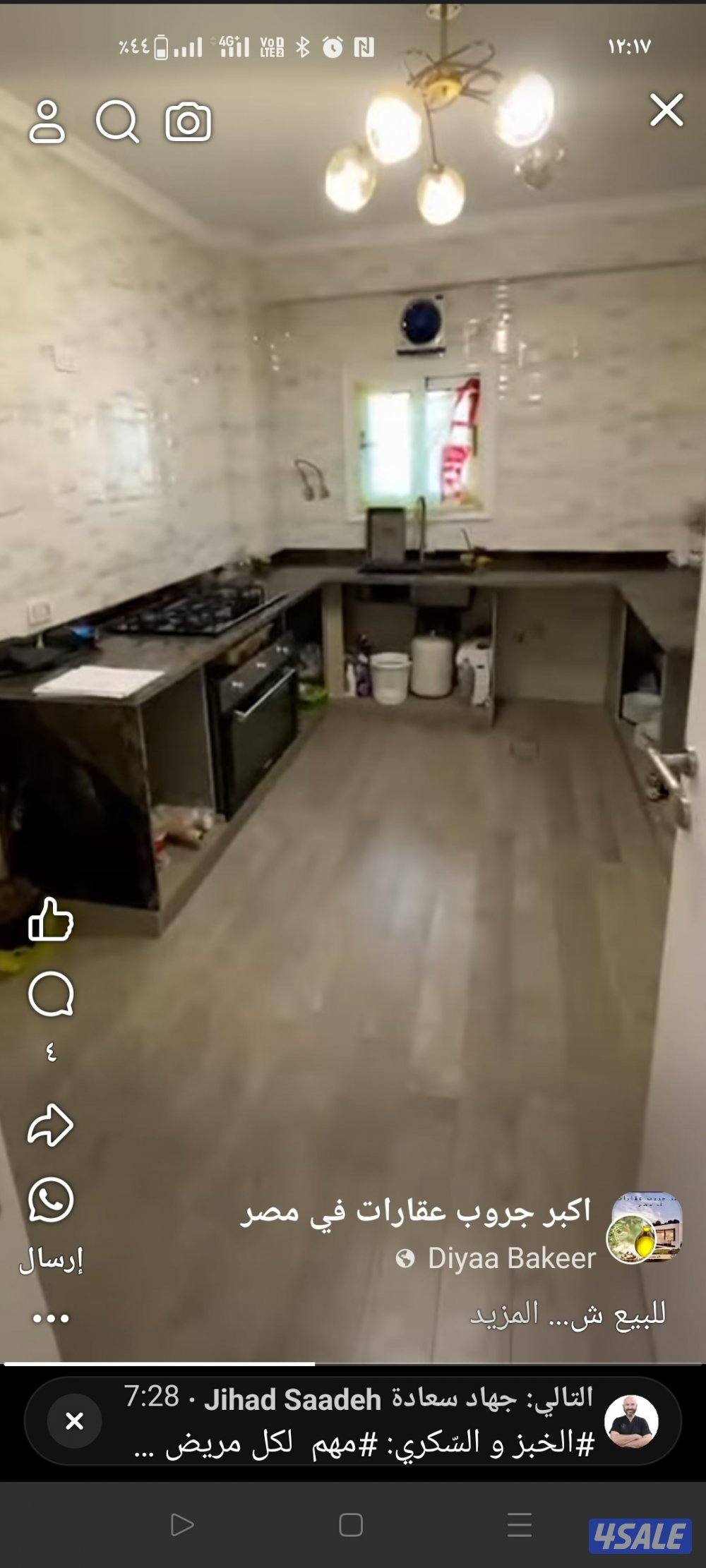Image resolution: width=706 pixels, height=1568 pixels.
Task: Expand the caption with المزيد
Action: click(505, 1313)
